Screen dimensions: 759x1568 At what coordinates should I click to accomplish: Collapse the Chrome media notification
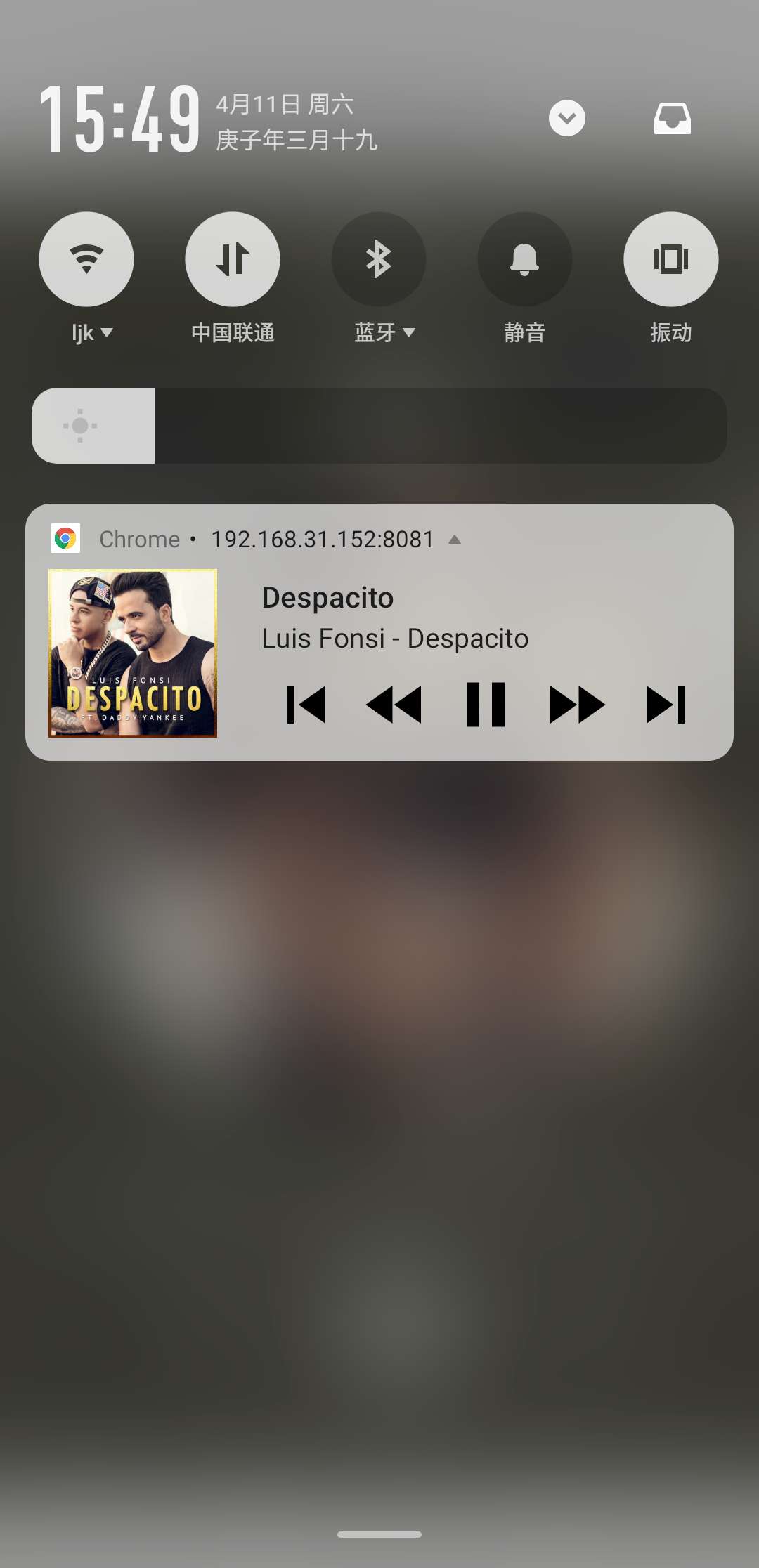[x=455, y=540]
